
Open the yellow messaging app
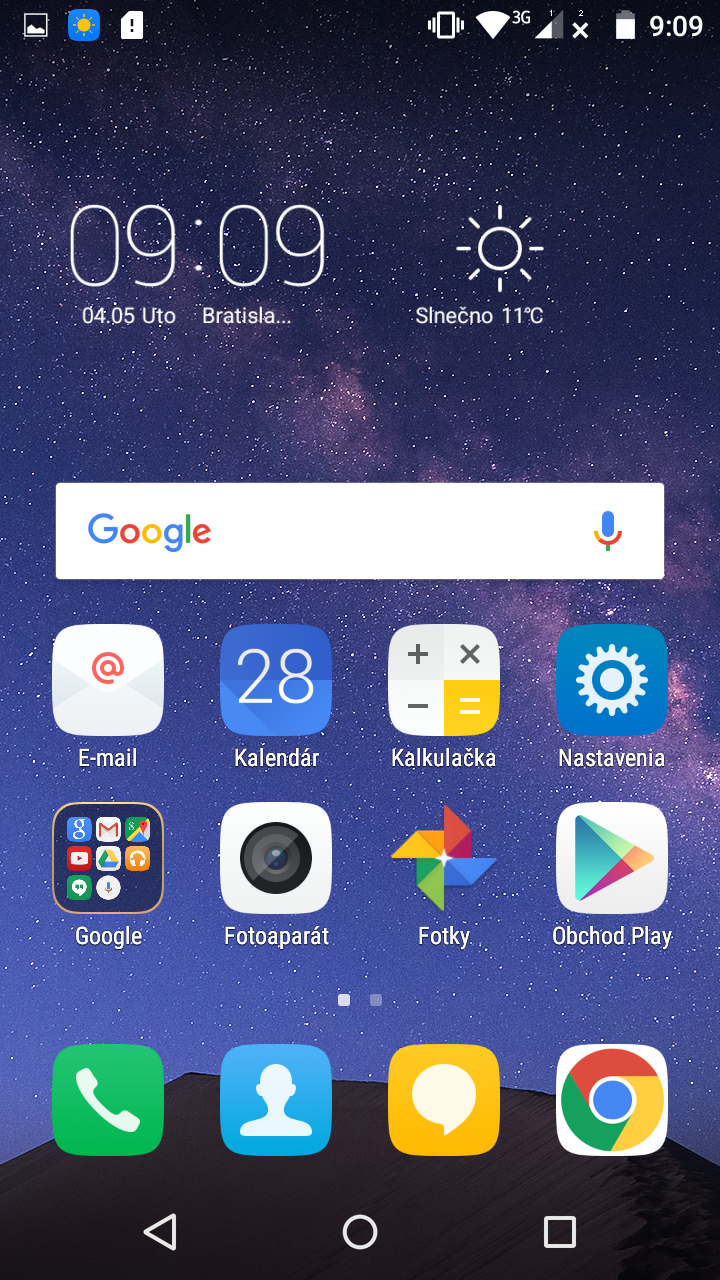[x=444, y=1100]
